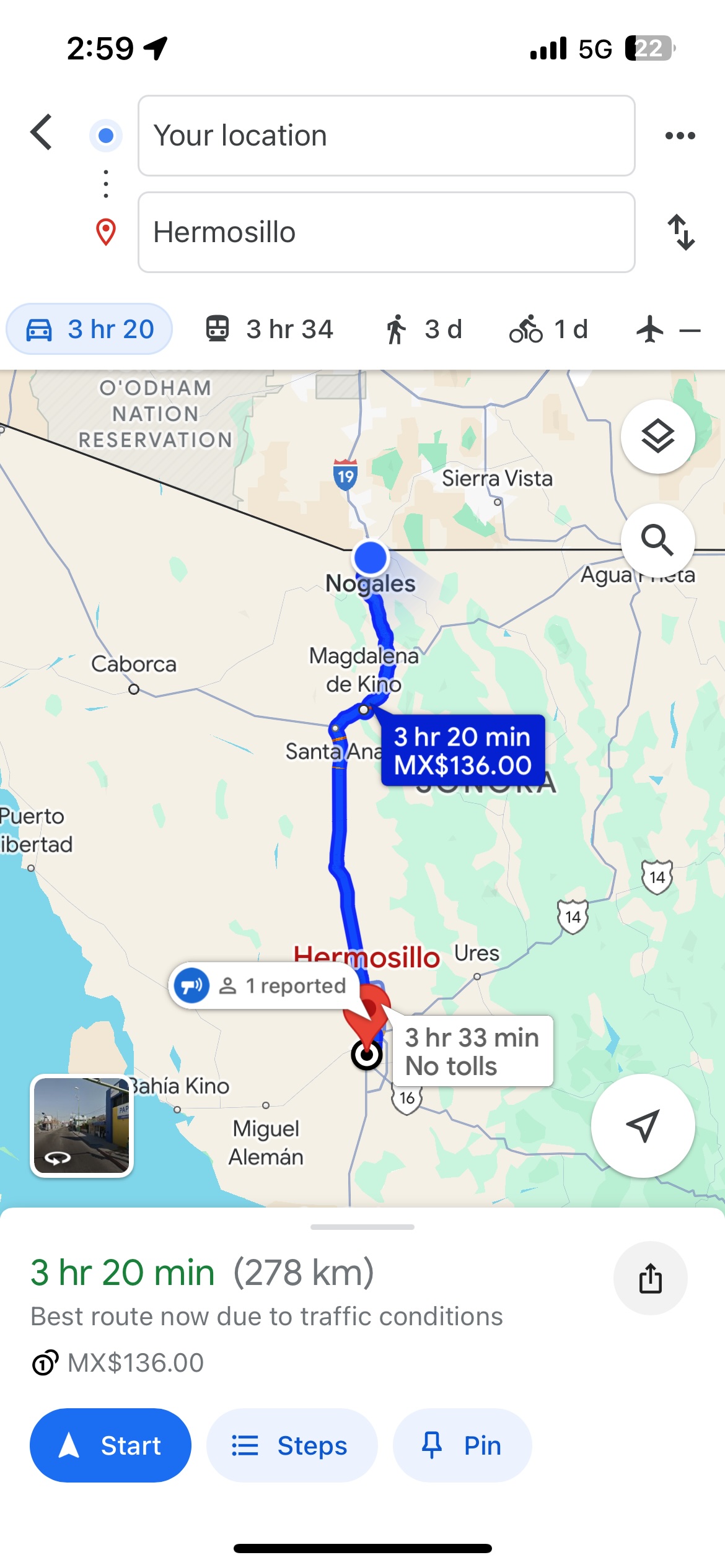Viewport: 725px width, 1568px height.
Task: Open the Street View thumbnail
Action: click(x=82, y=1126)
